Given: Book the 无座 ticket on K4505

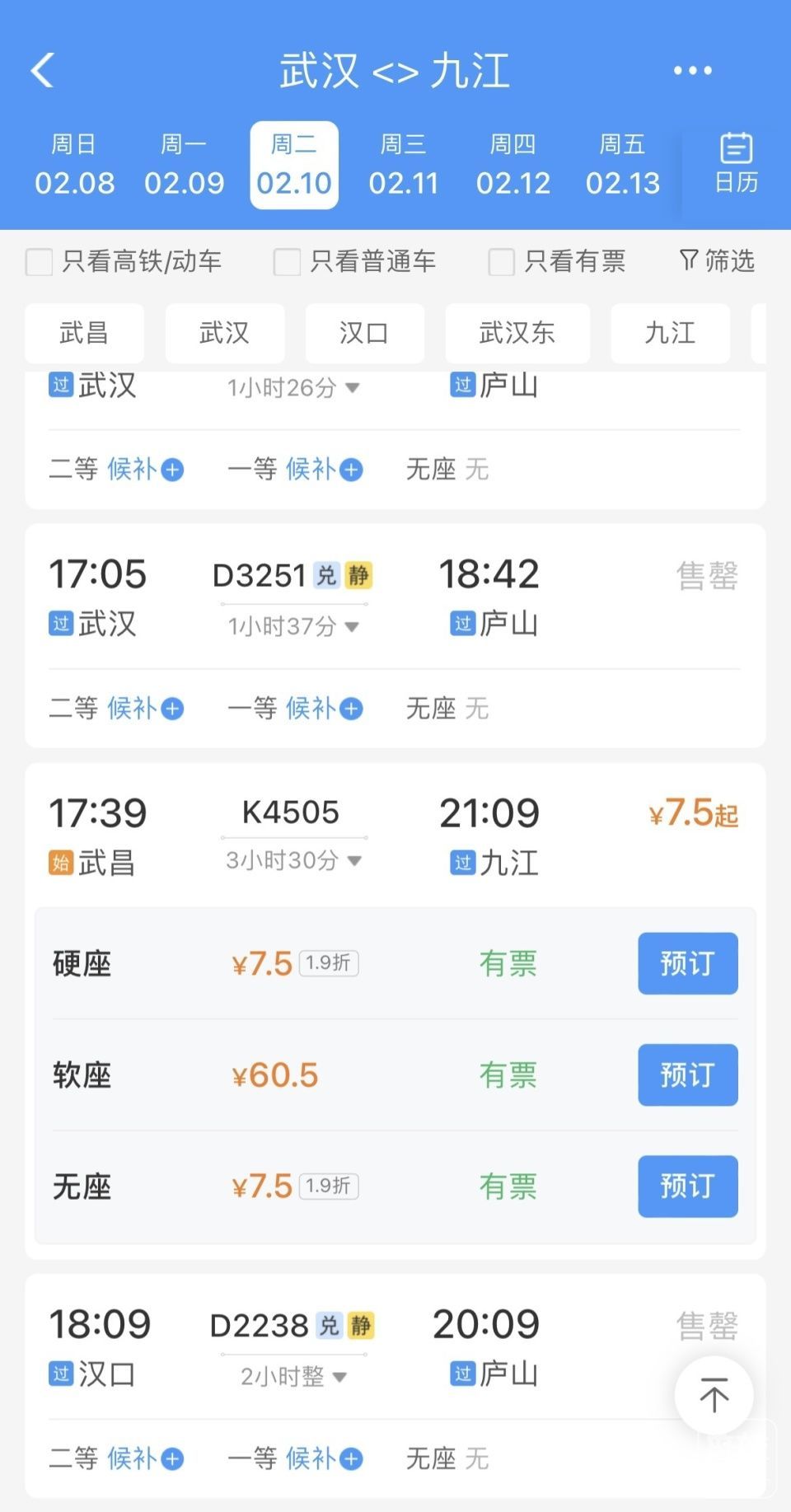Looking at the screenshot, I should coord(687,1186).
